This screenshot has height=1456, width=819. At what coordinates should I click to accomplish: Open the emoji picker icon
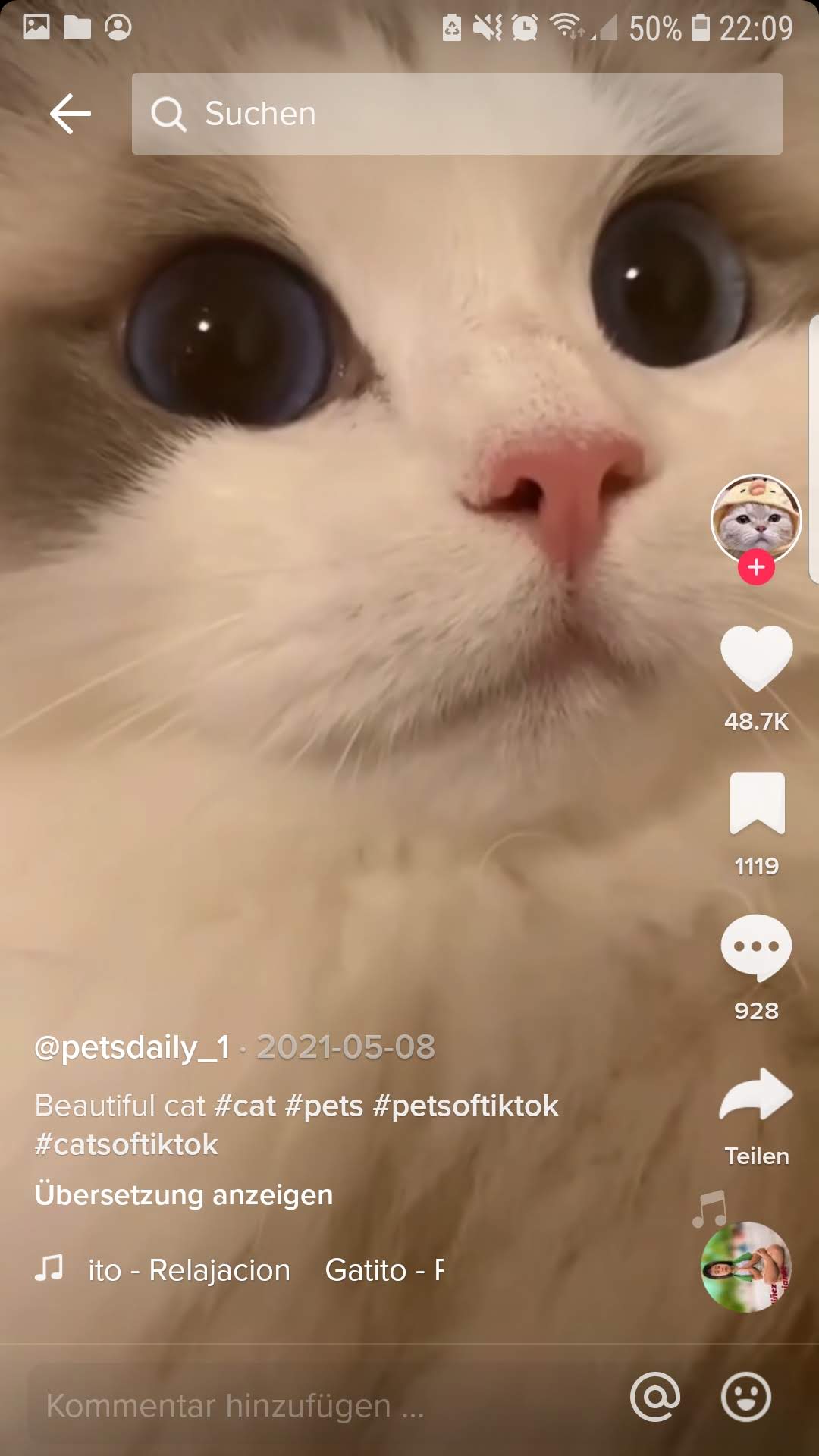746,1397
